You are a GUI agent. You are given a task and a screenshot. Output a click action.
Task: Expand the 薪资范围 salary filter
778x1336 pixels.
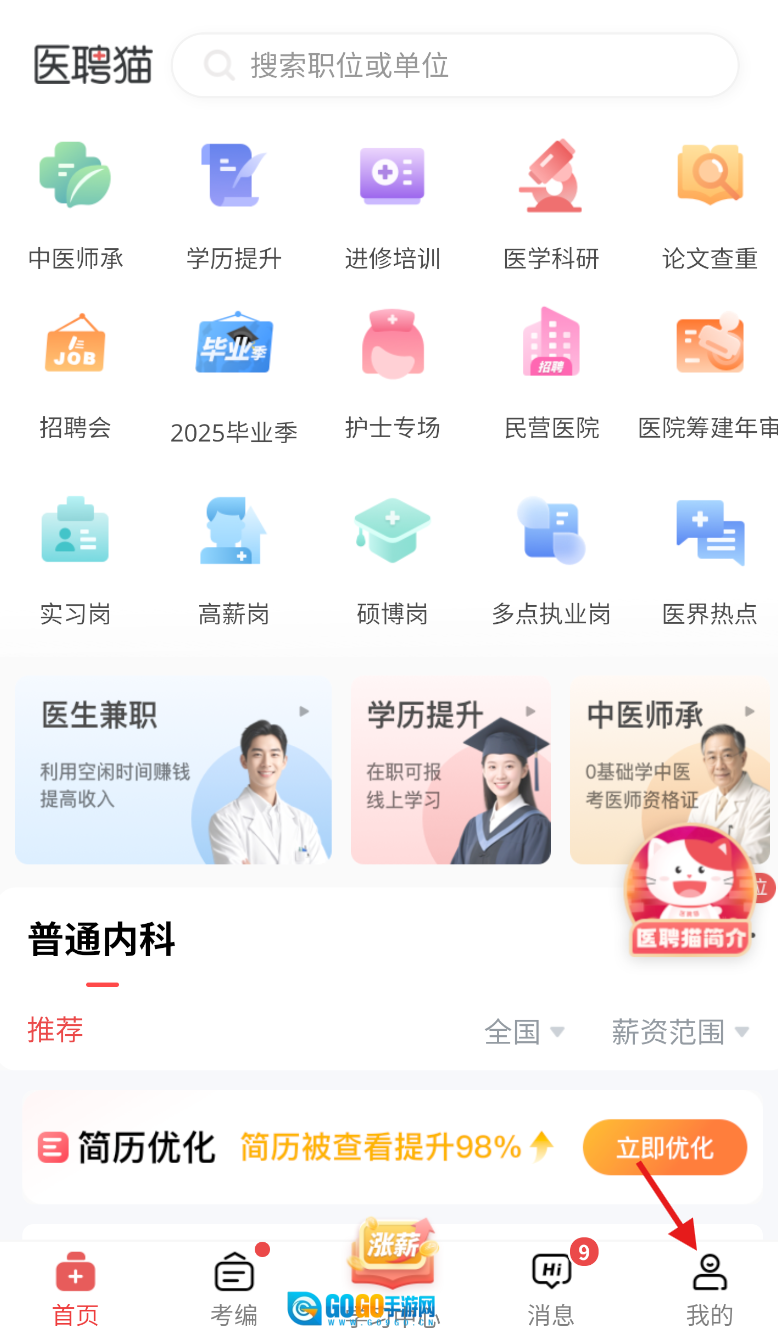pyautogui.click(x=680, y=1032)
